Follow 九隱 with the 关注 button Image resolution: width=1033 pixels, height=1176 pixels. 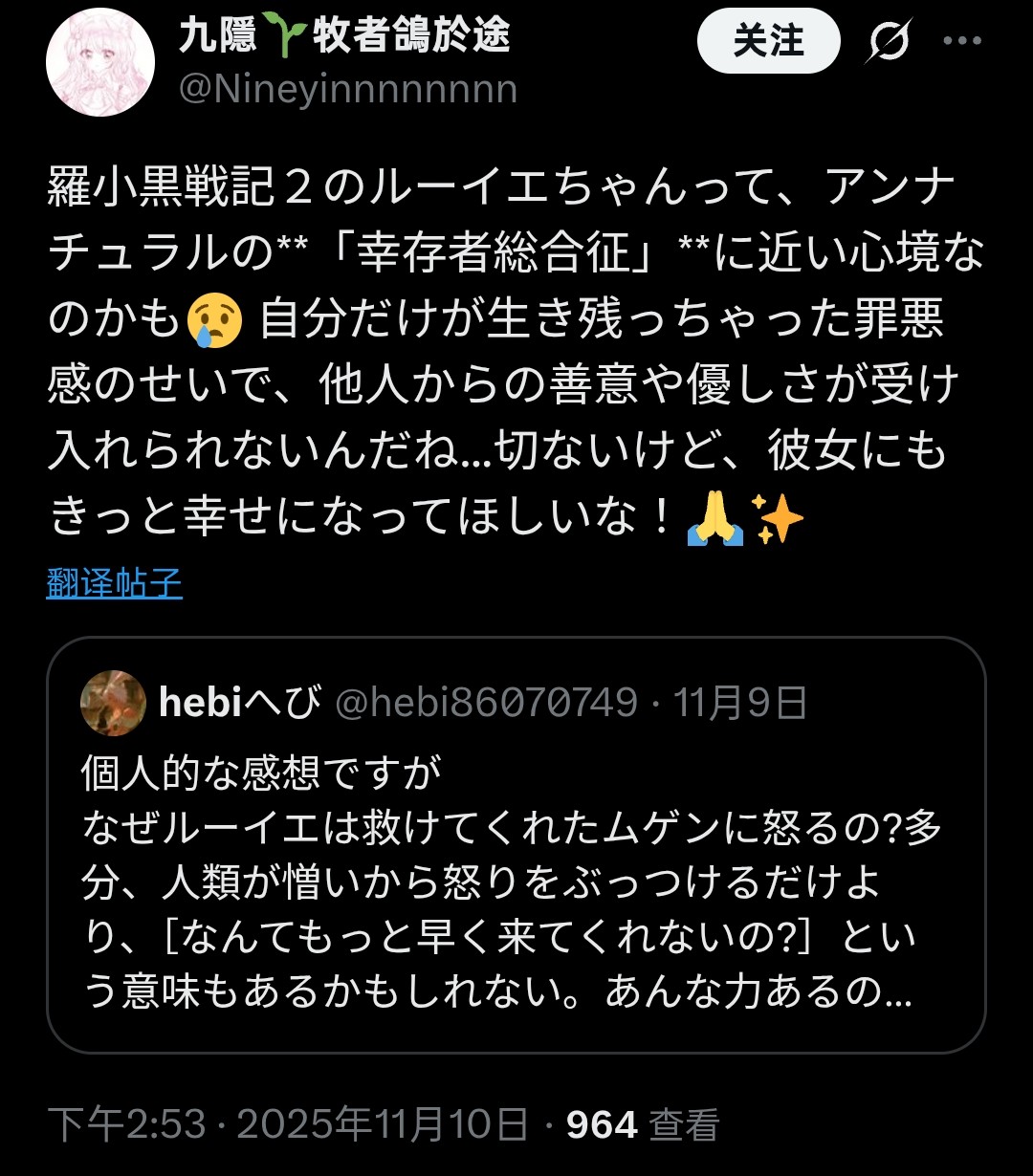pyautogui.click(x=768, y=41)
